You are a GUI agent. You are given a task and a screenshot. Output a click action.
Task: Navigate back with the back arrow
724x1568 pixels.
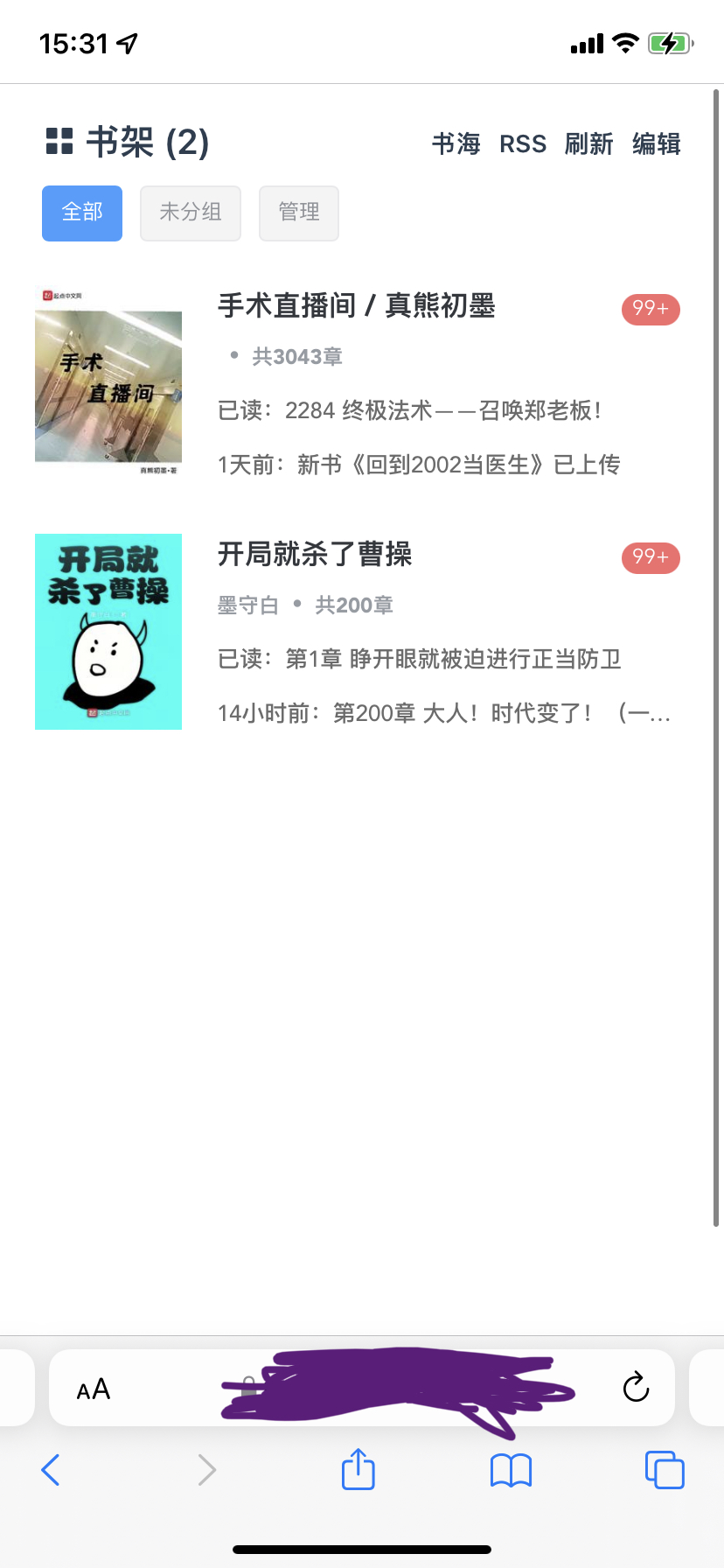coord(51,1470)
